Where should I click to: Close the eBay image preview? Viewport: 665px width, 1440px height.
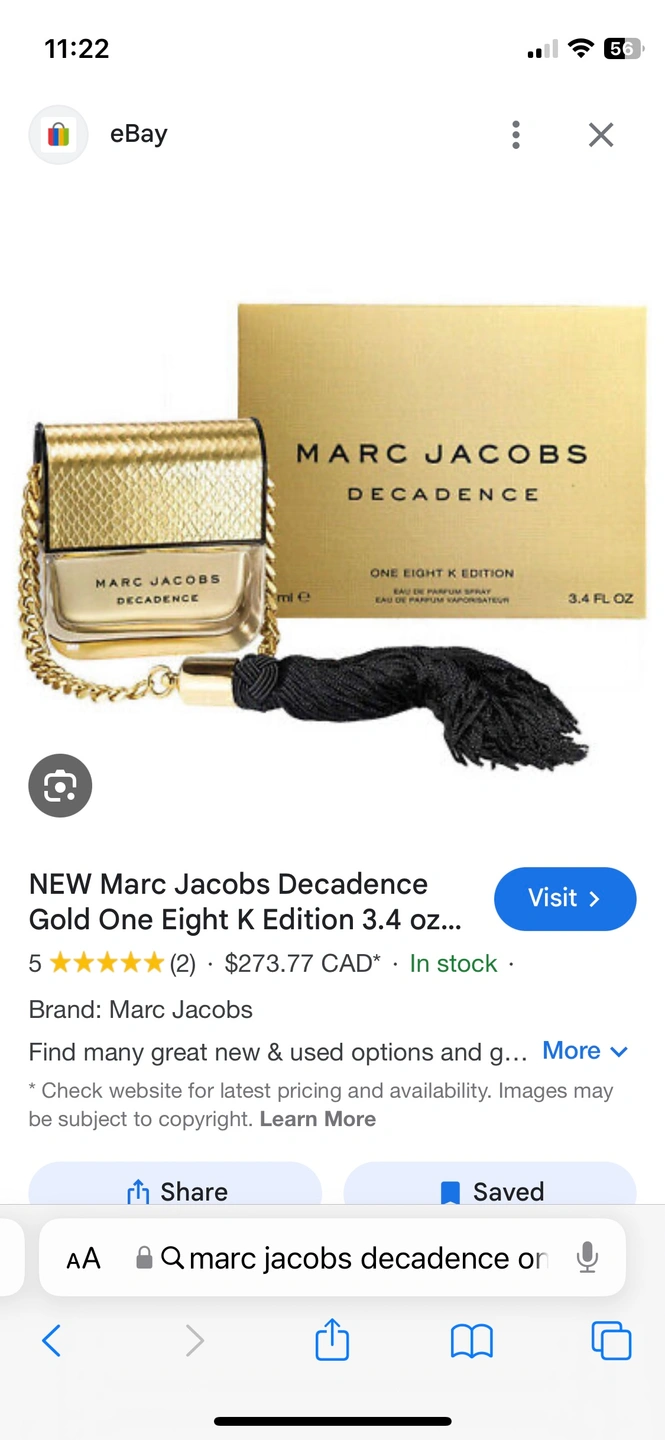click(x=600, y=135)
